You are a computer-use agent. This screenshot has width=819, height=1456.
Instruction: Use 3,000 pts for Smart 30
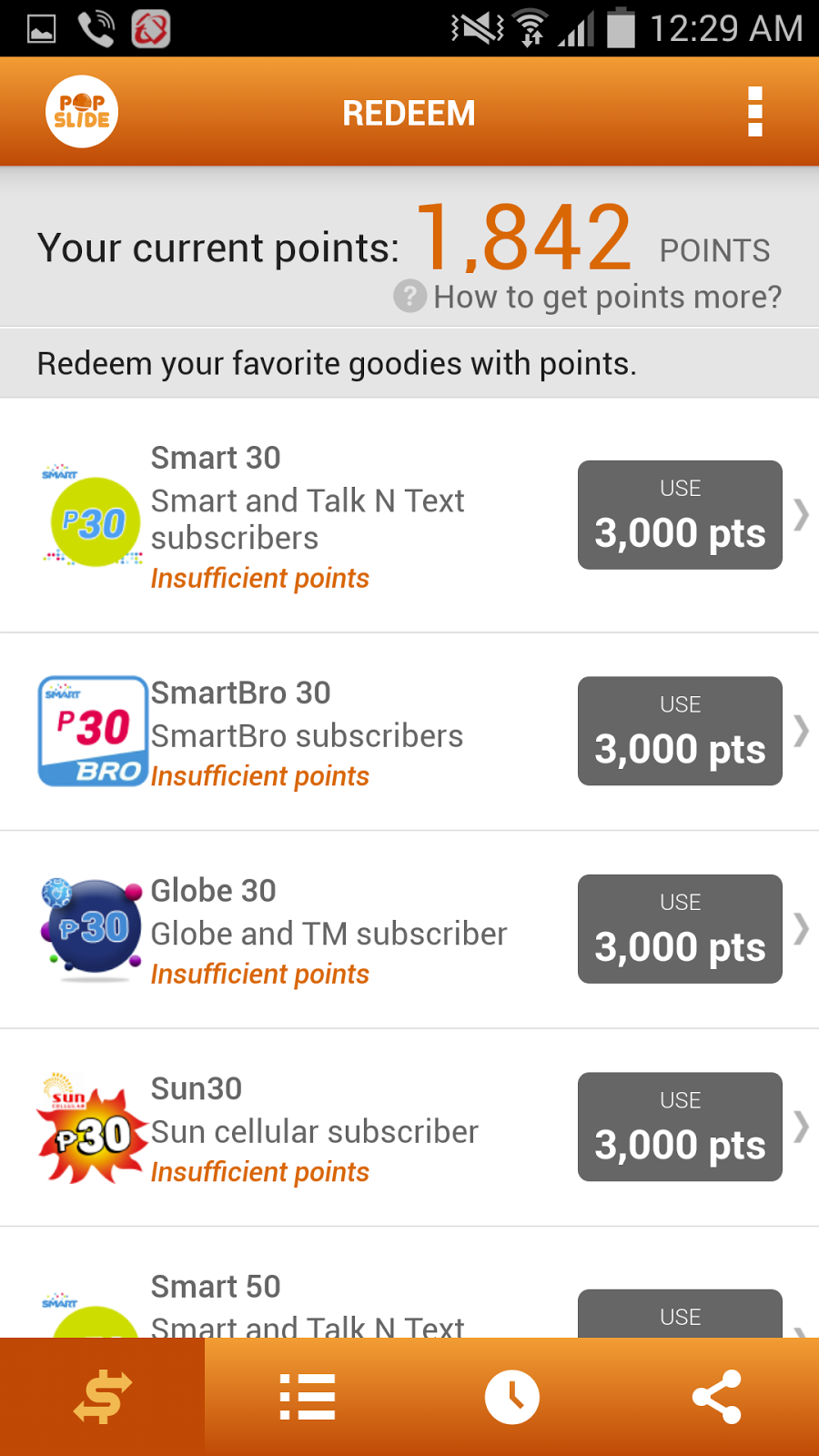[x=680, y=515]
